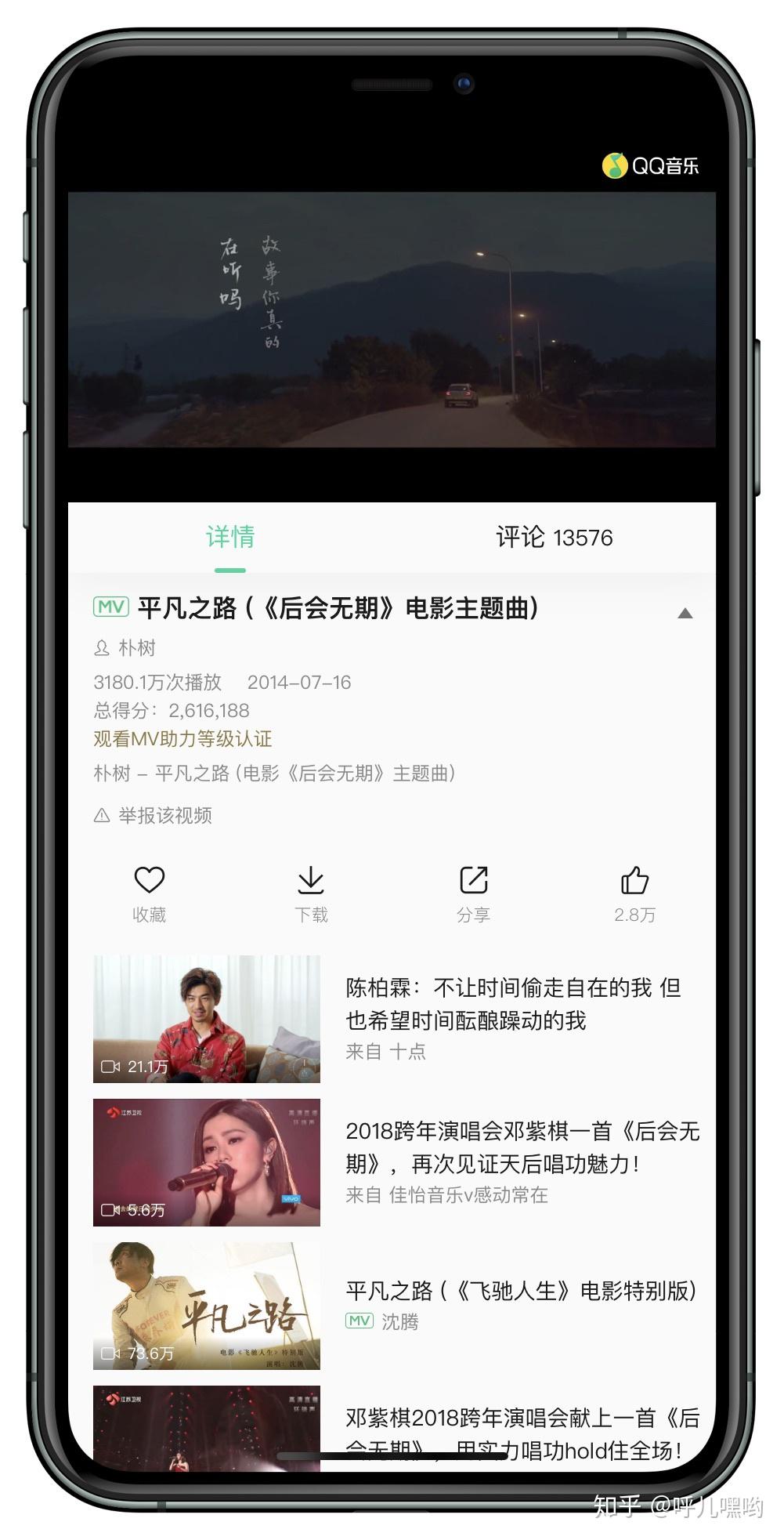The image size is (784, 1540).
Task: Switch to the 评论 13576 tab
Action: point(554,538)
